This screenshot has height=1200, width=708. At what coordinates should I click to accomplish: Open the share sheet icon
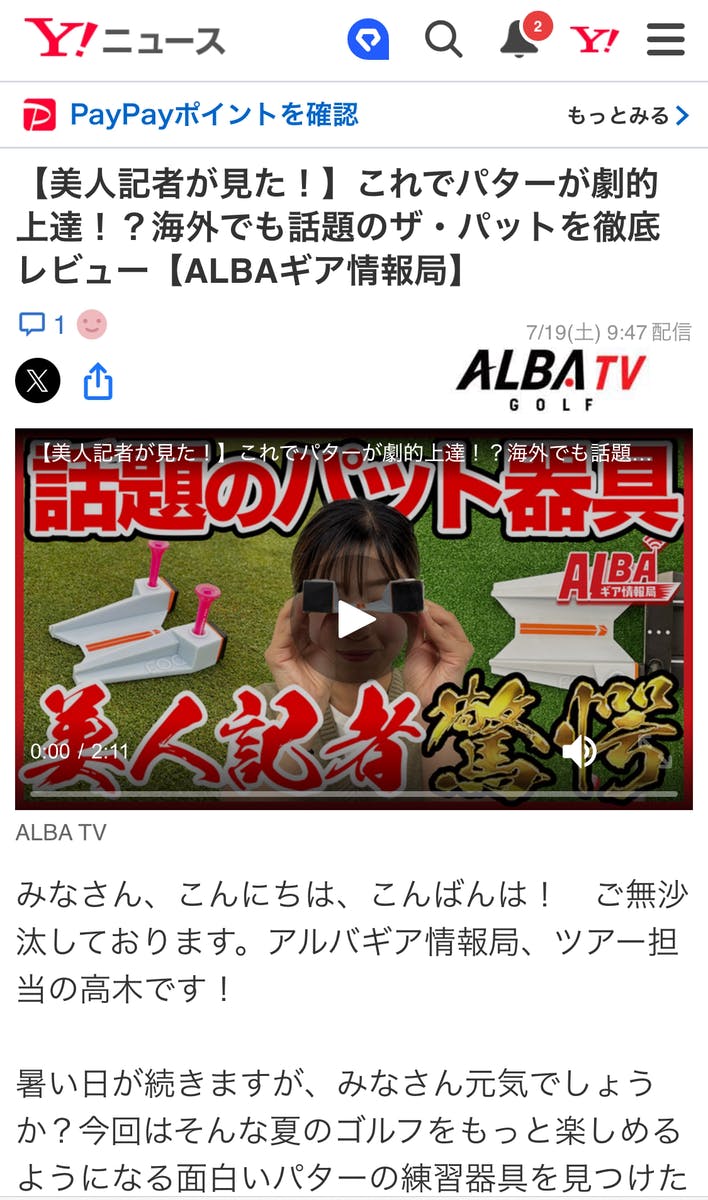(x=98, y=381)
